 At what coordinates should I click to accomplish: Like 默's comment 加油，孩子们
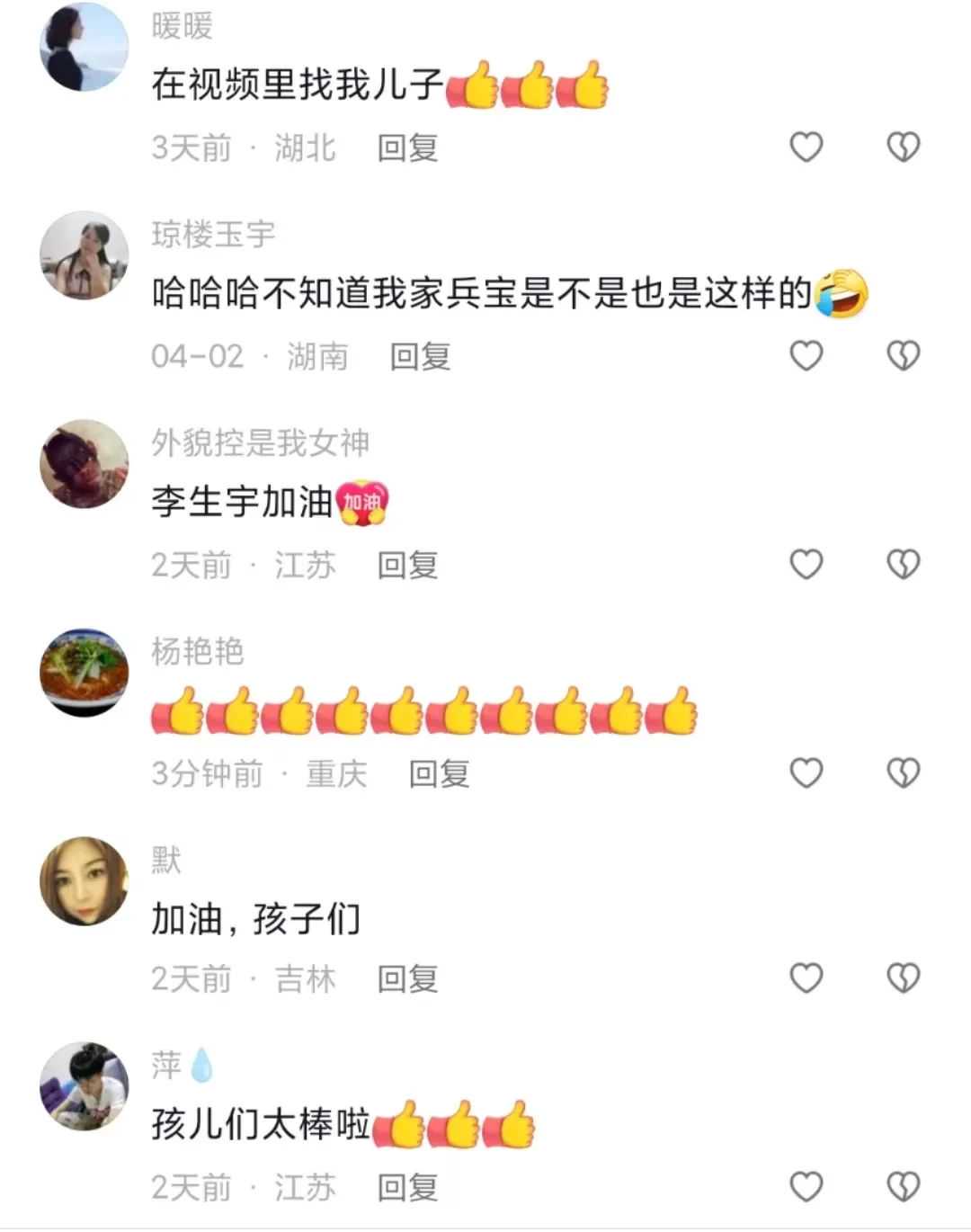(806, 978)
